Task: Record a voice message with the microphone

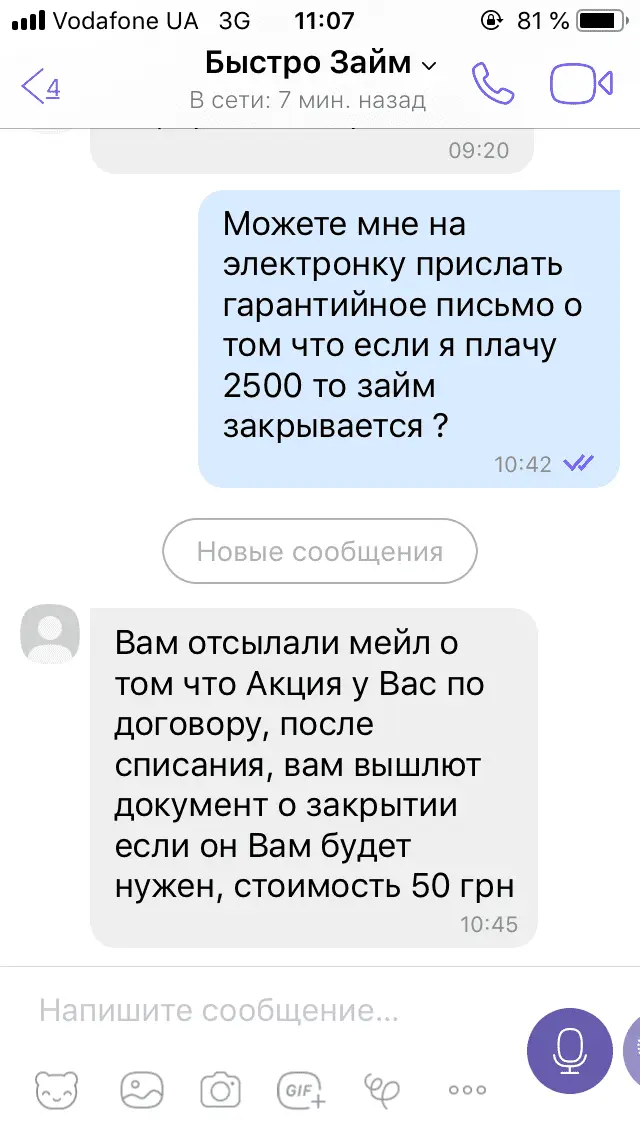Action: pos(569,1051)
